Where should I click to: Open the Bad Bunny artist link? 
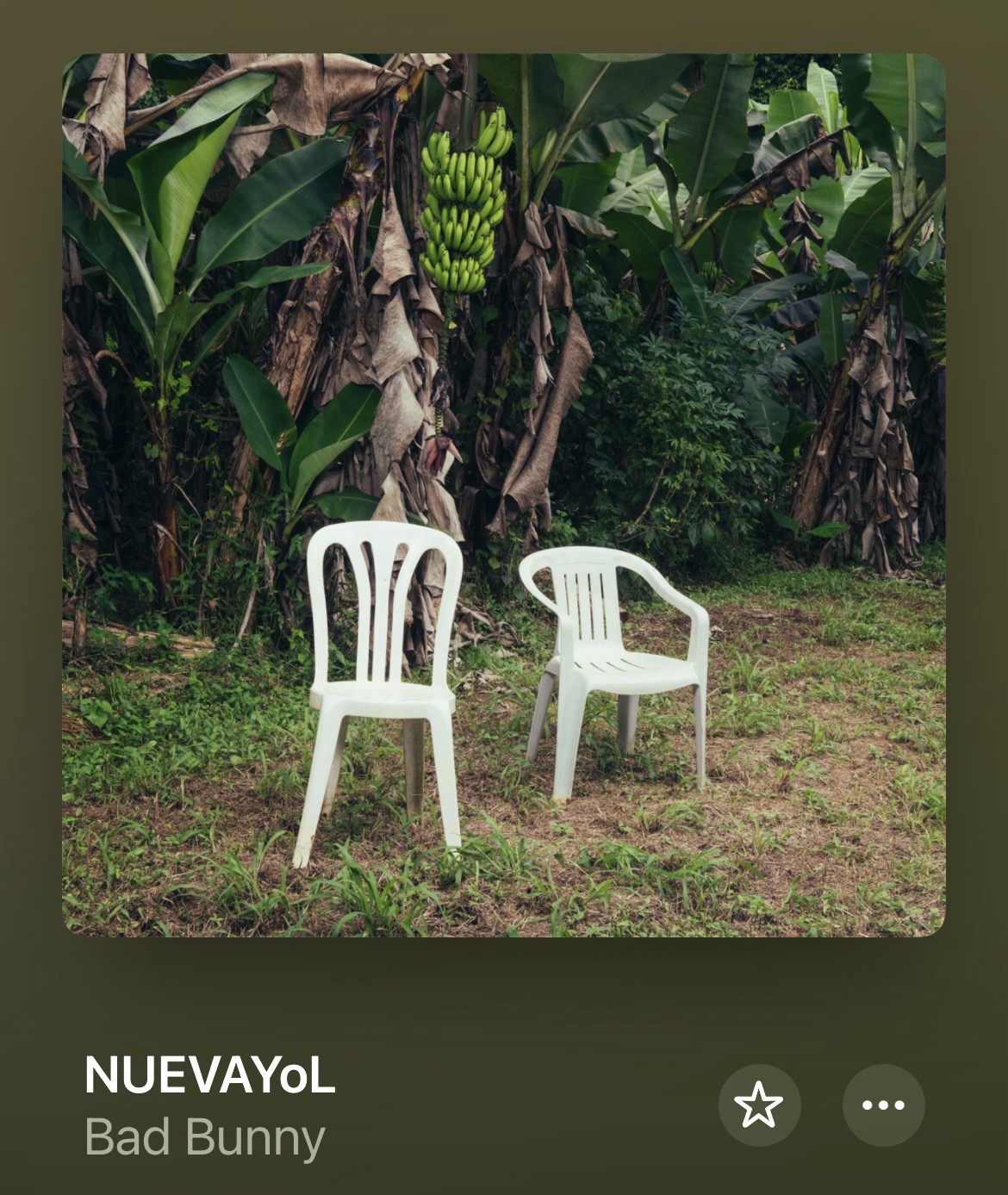(205, 1137)
